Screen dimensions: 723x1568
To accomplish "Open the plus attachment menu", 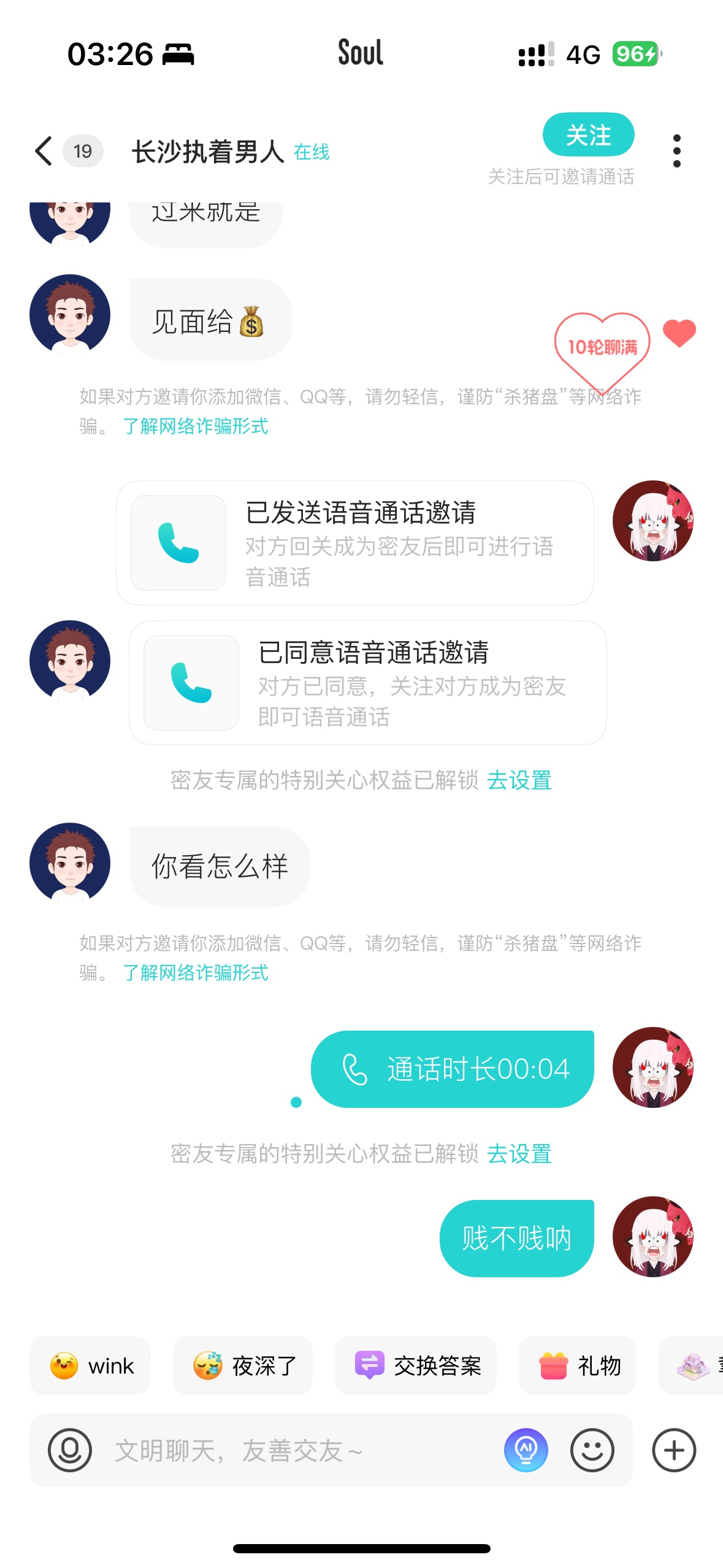I will (x=674, y=1450).
